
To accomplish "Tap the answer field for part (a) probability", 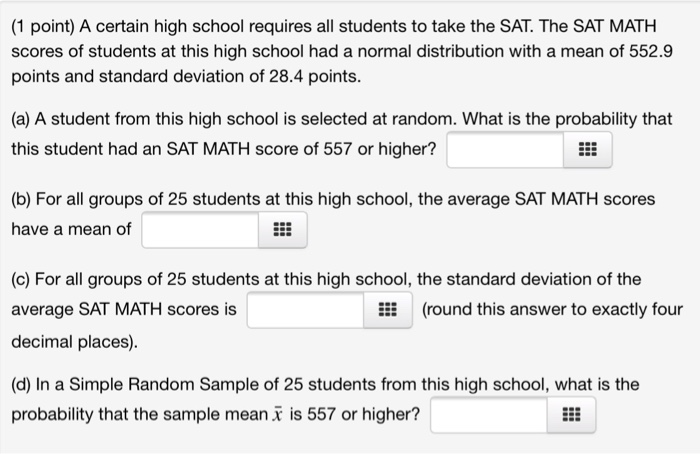I will (506, 150).
